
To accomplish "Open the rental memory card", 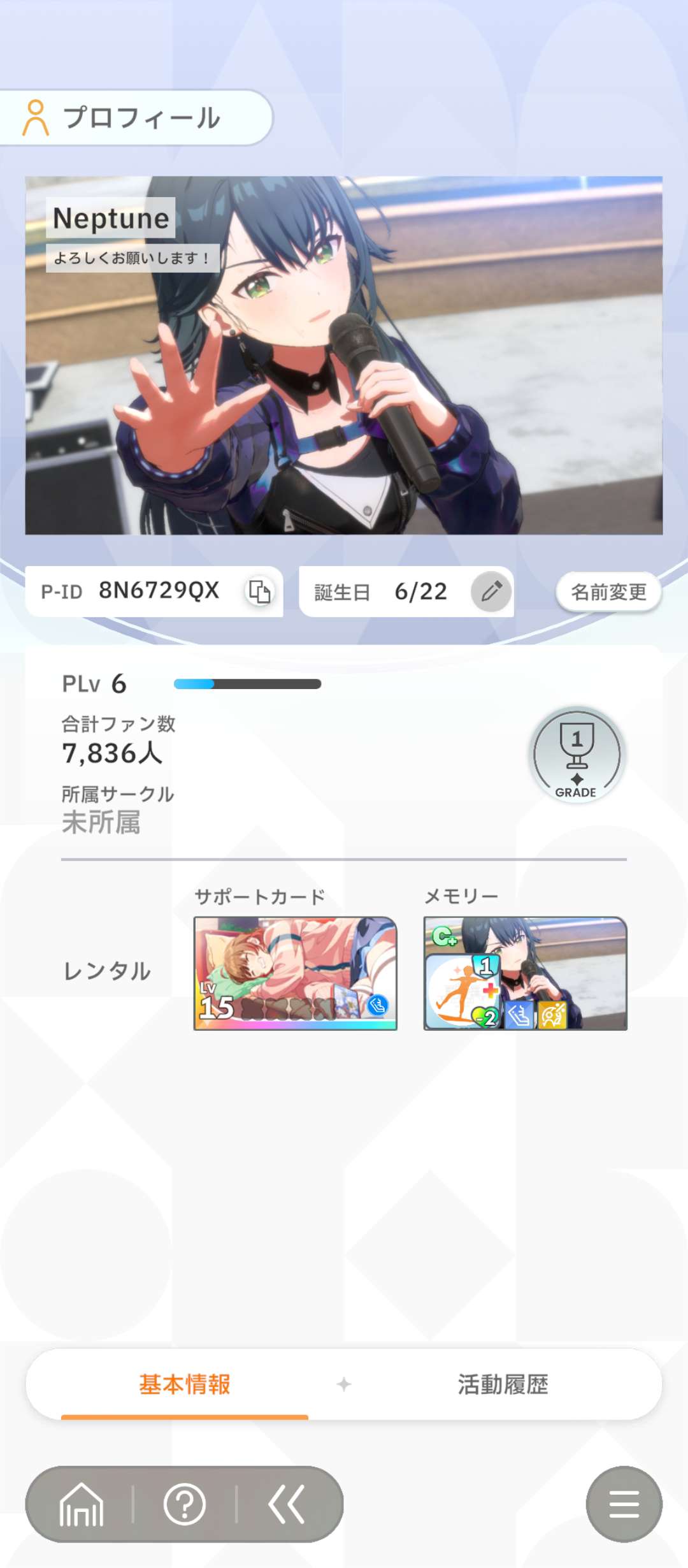I will (526, 973).
